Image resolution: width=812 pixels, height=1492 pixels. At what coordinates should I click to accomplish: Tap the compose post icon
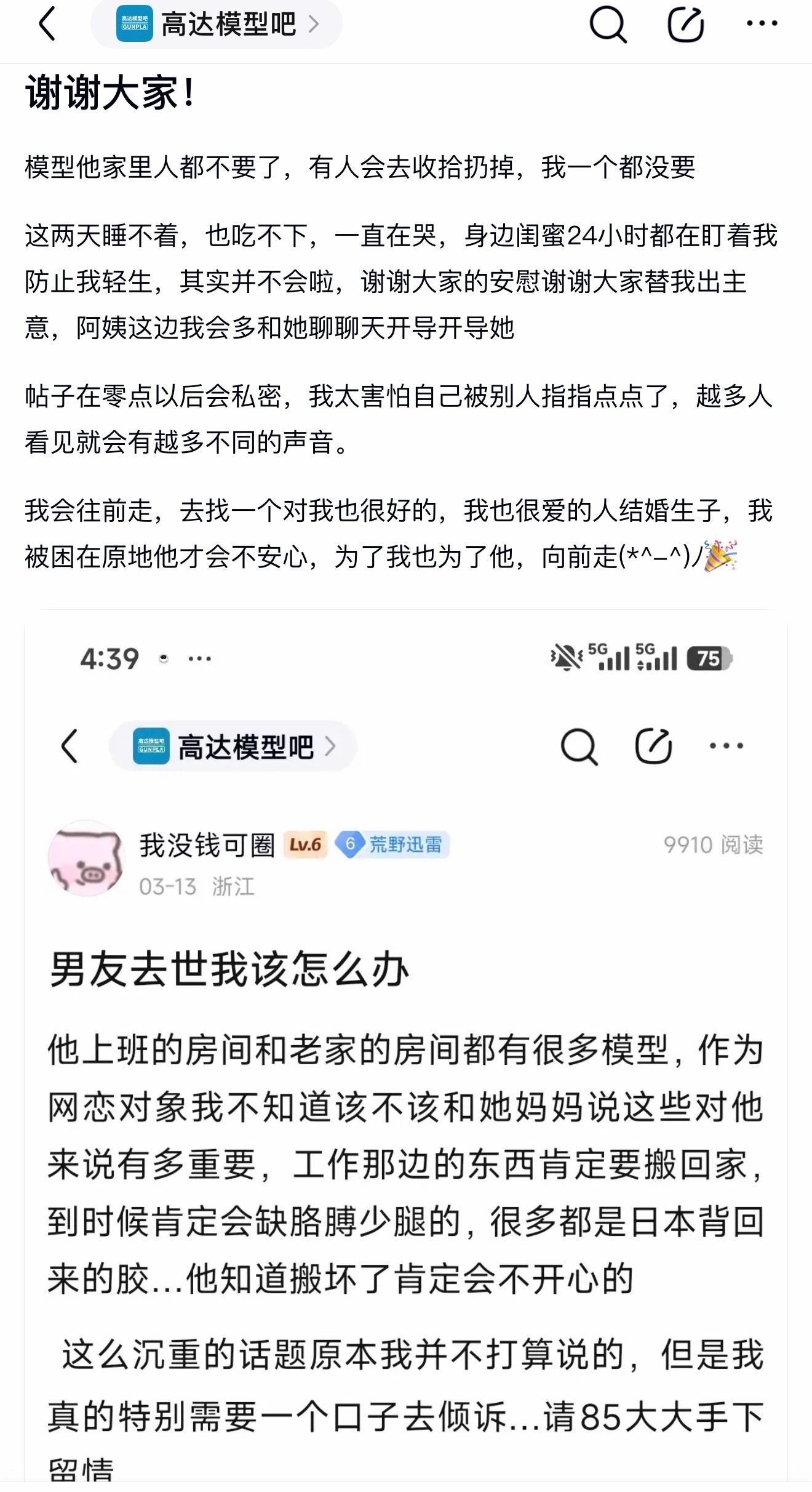[685, 25]
